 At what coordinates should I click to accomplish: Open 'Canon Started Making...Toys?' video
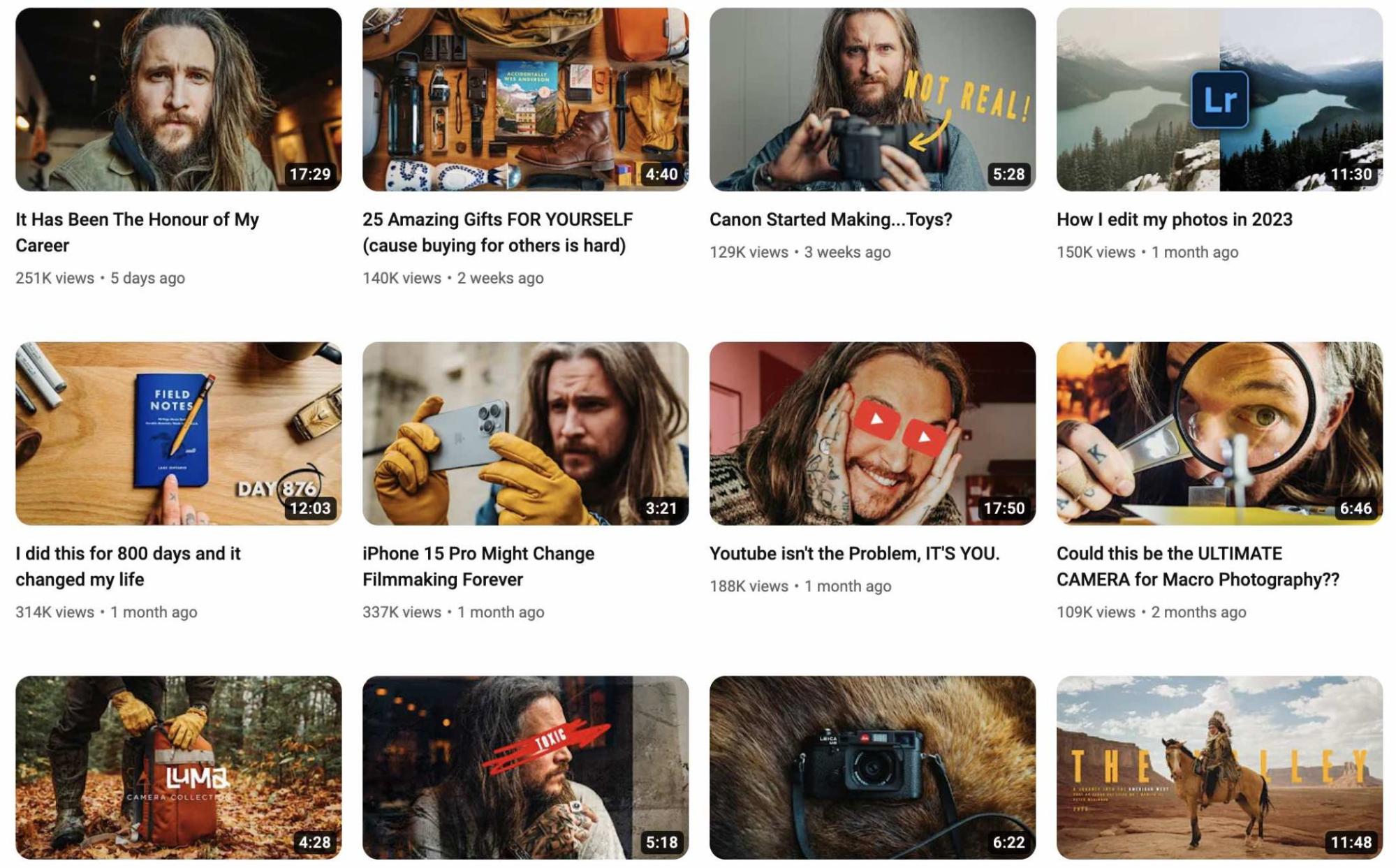872,99
